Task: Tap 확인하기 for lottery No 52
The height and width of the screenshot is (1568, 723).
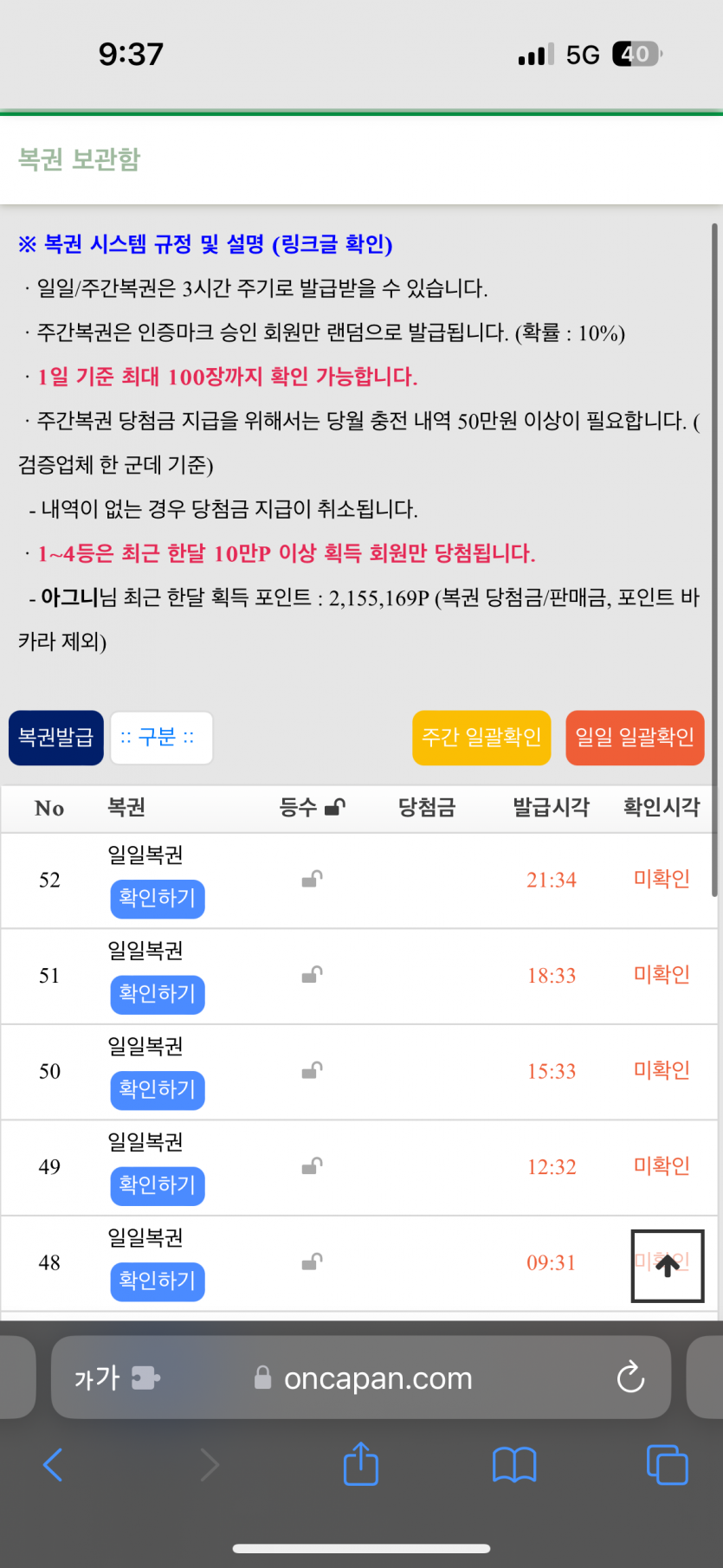Action: [x=158, y=899]
